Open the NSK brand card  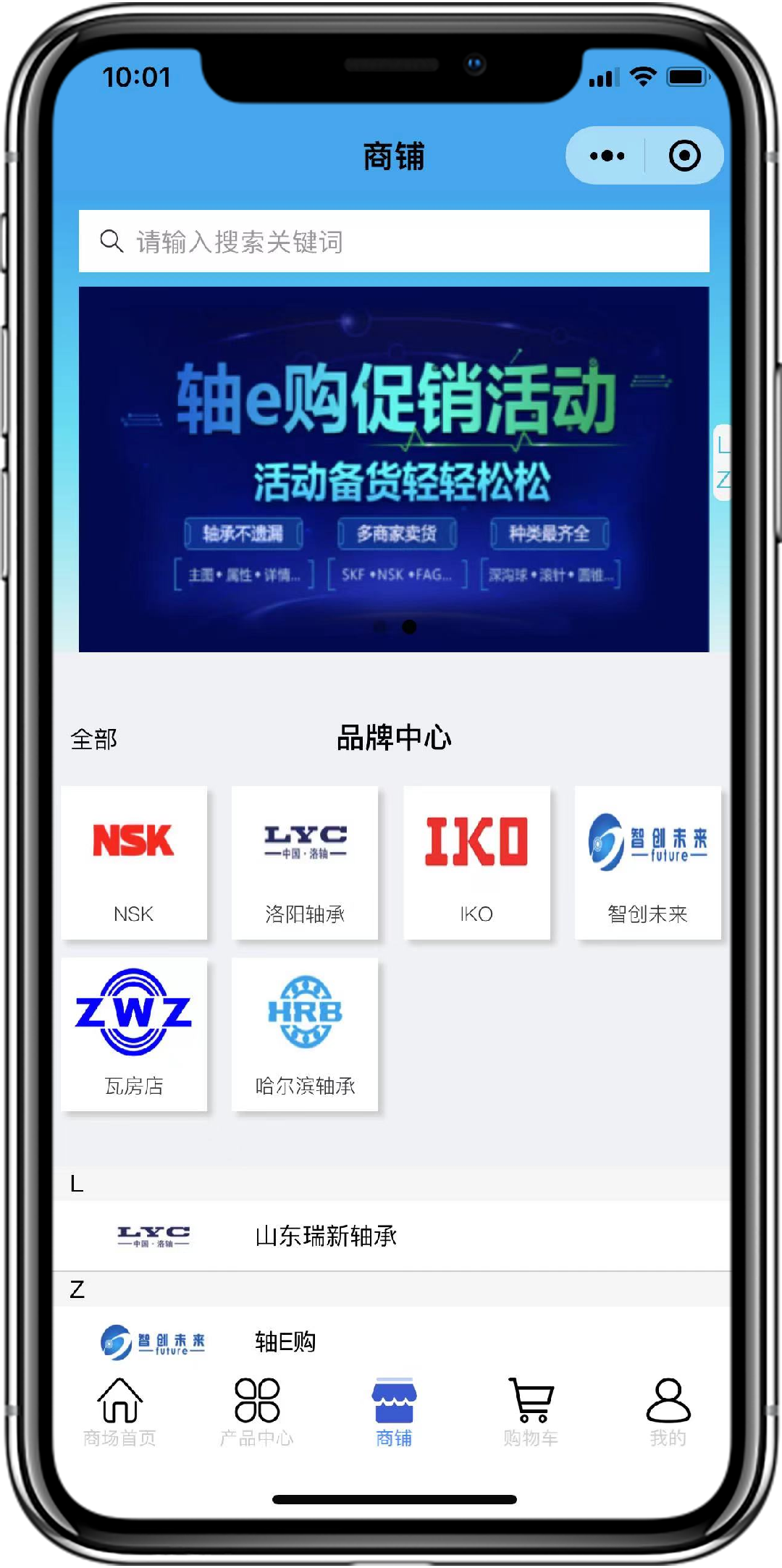point(134,862)
